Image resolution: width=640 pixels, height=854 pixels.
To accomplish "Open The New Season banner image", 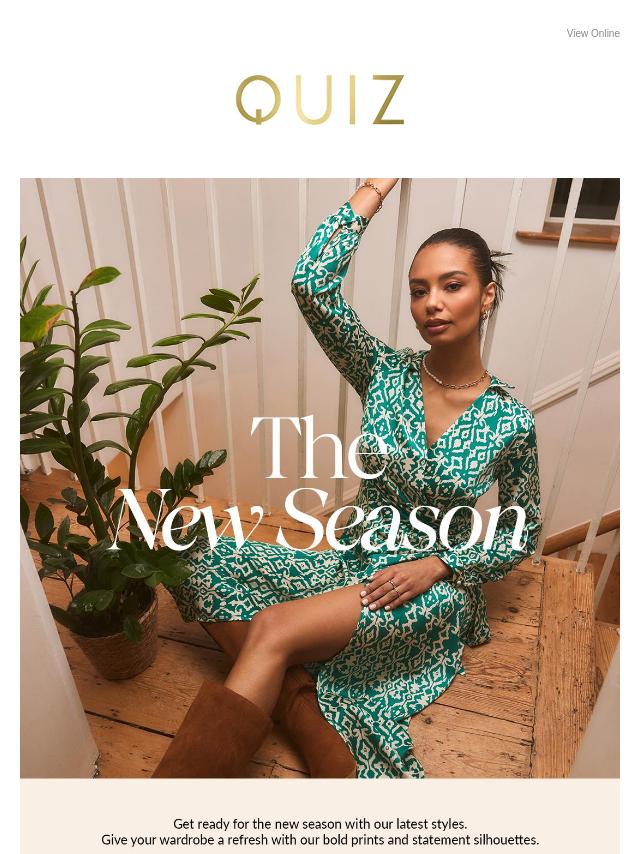I will tap(320, 478).
